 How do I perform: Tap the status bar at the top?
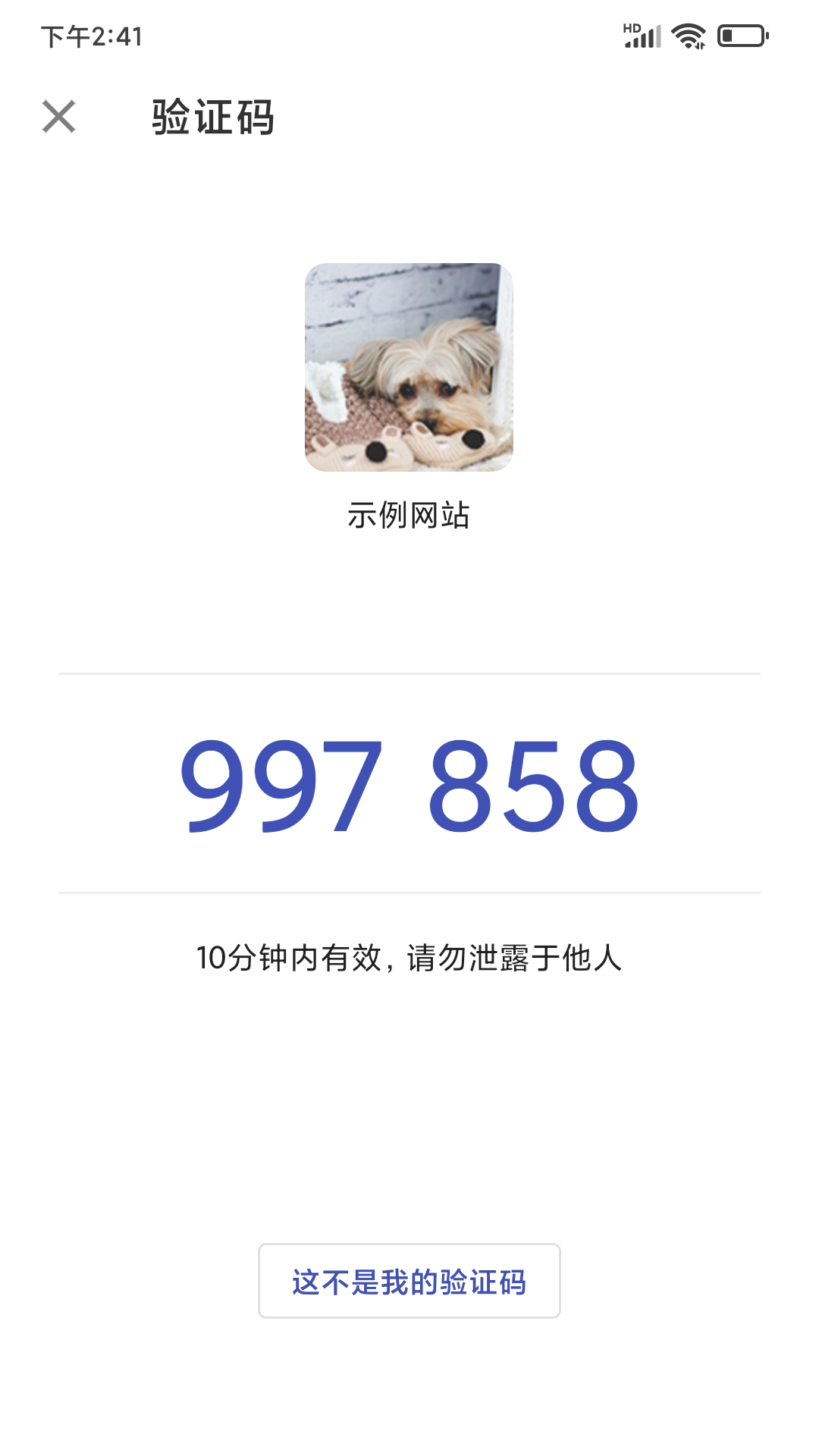click(409, 34)
